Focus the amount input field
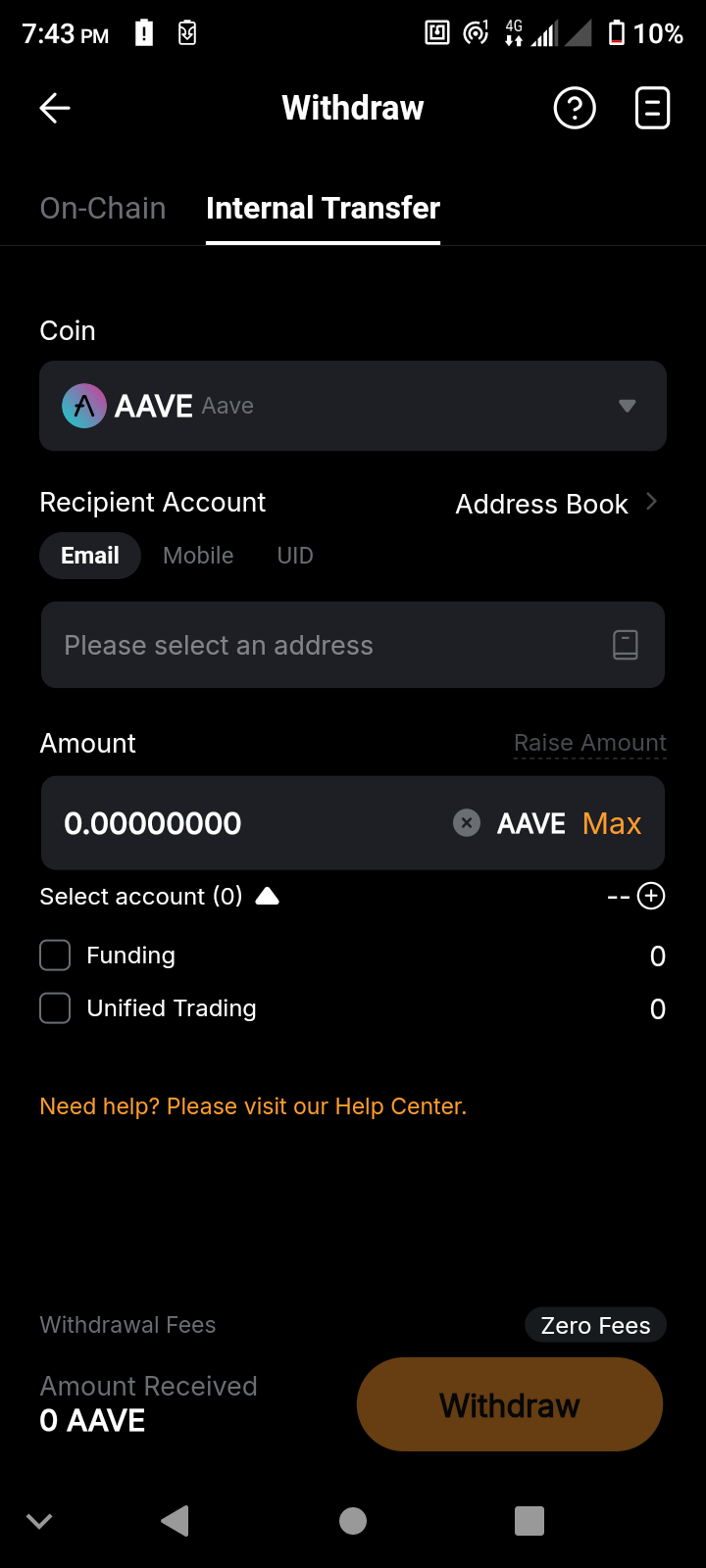This screenshot has height=1568, width=706. click(x=245, y=823)
